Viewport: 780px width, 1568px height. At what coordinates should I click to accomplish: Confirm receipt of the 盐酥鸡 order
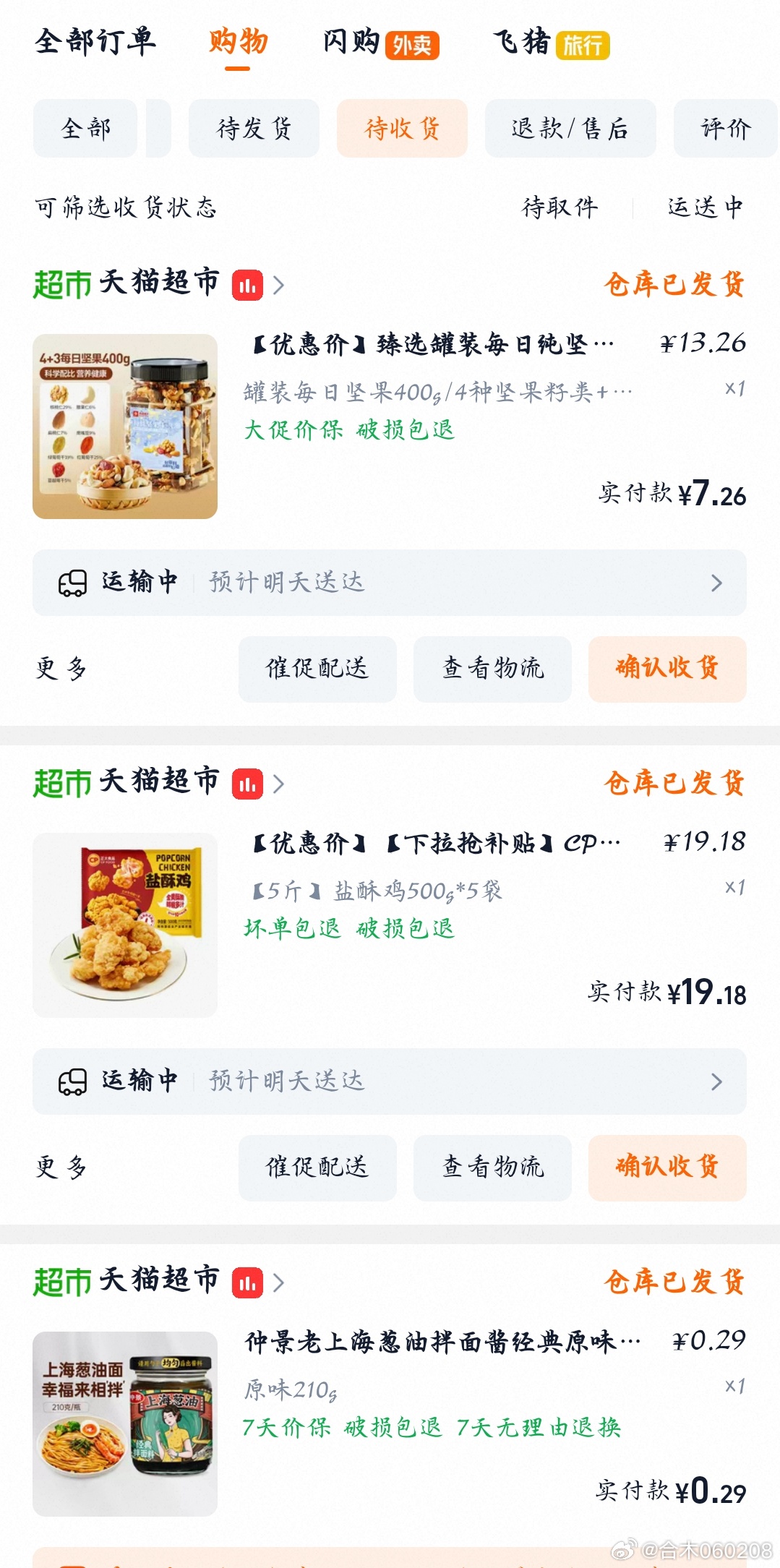667,1168
